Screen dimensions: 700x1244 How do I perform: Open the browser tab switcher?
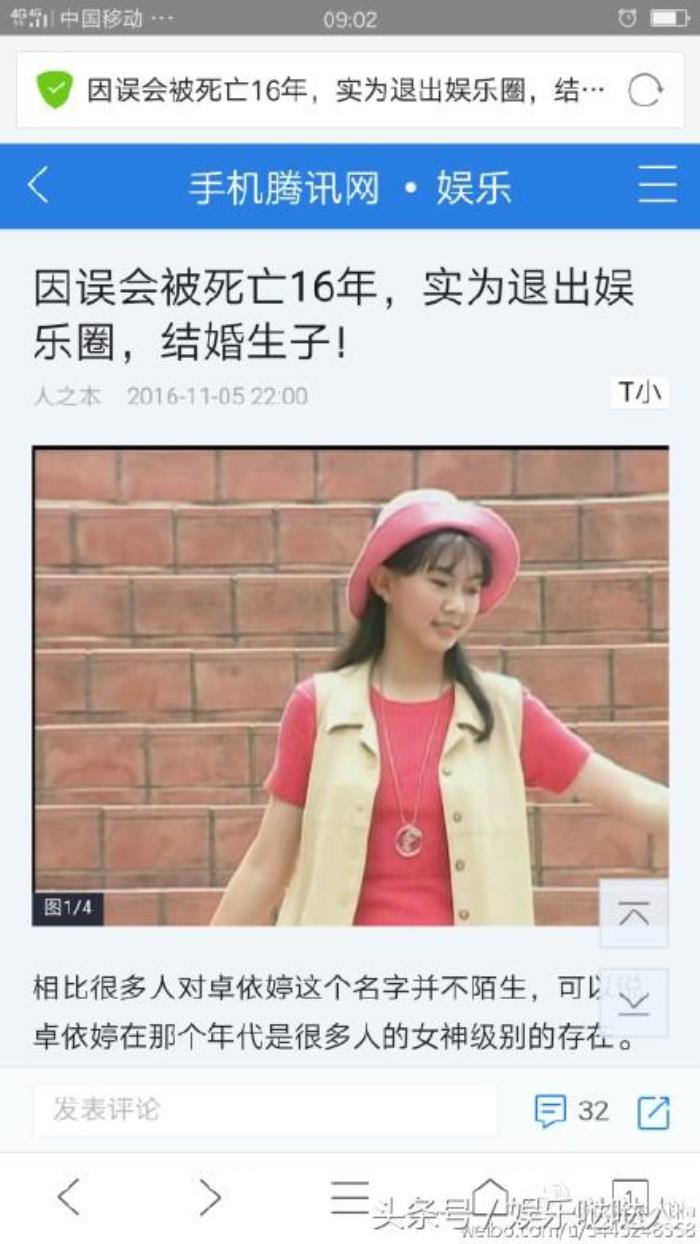(x=630, y=1197)
